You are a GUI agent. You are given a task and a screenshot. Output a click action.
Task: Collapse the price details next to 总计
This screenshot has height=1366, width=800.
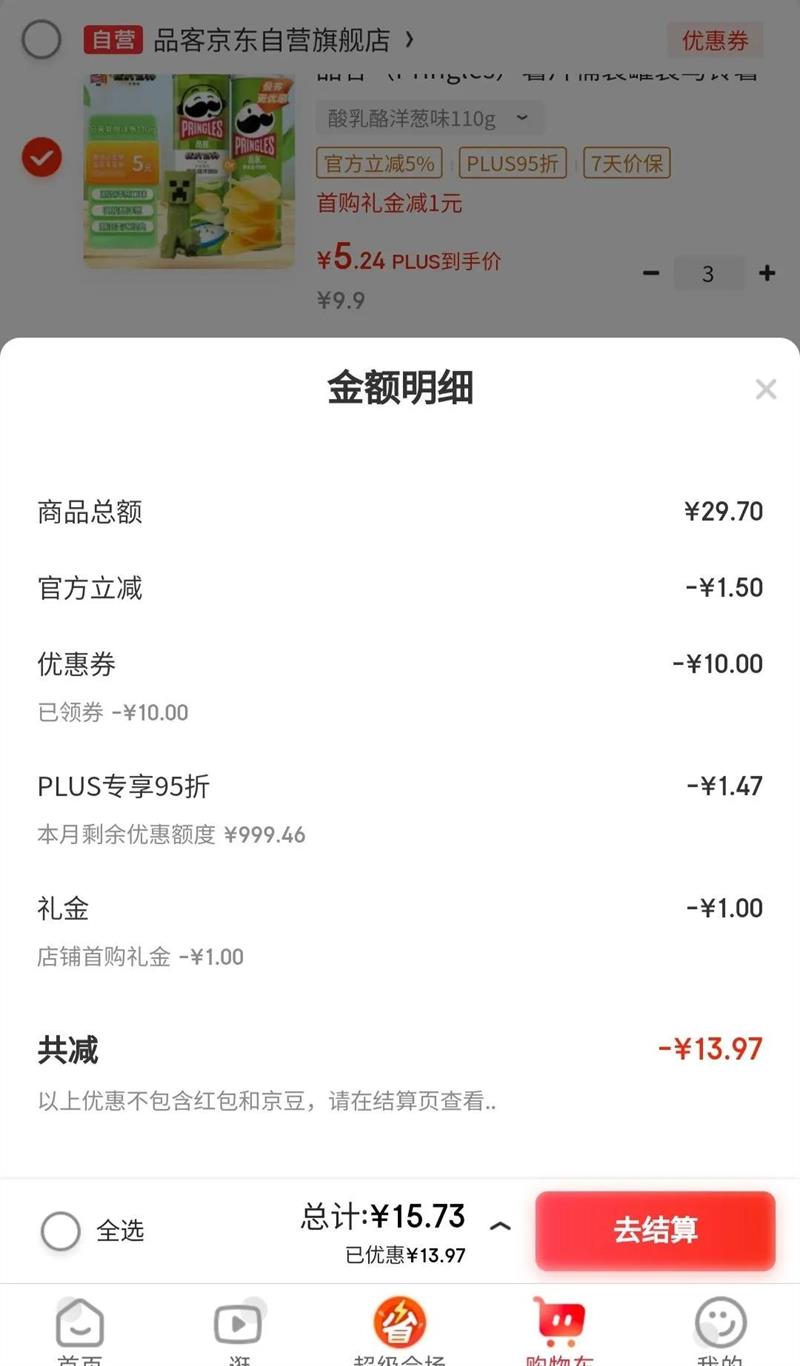tap(500, 1226)
